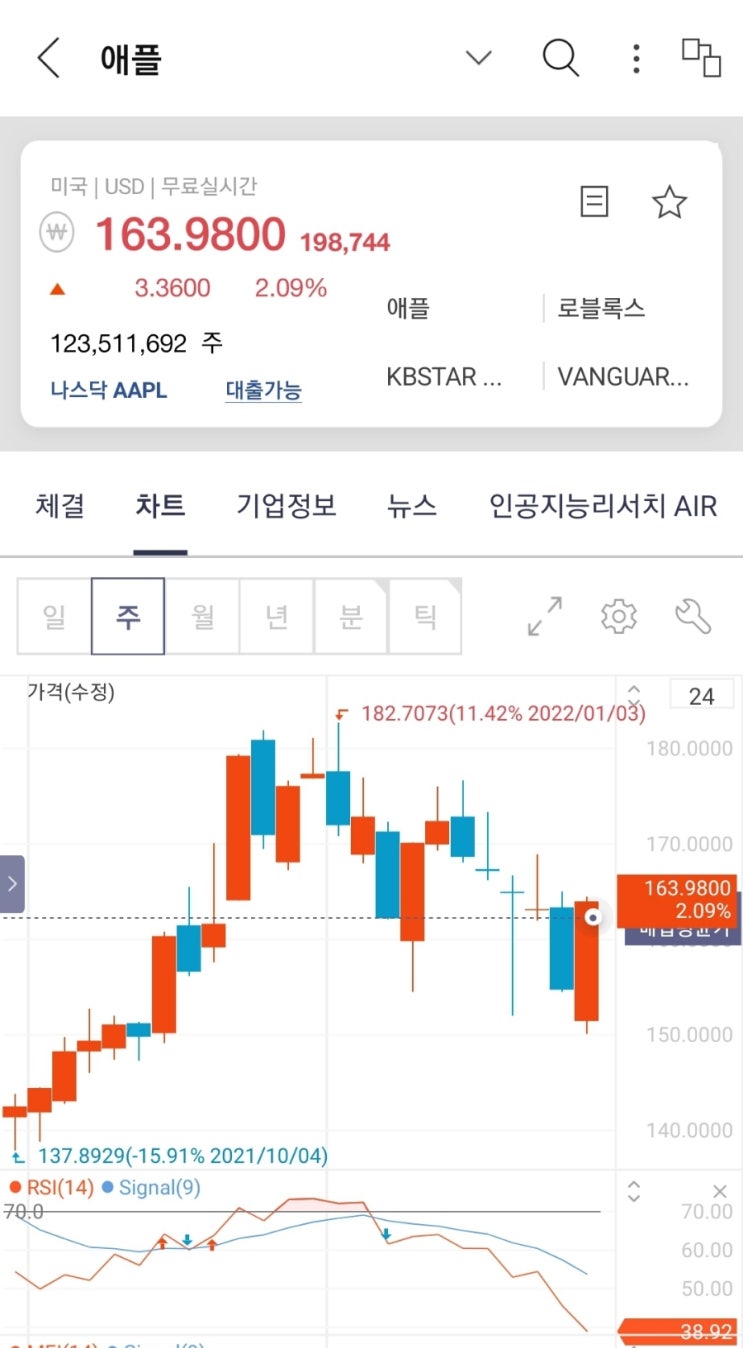This screenshot has width=743, height=1348.
Task: Switch to the 체결 tab
Action: tap(60, 505)
